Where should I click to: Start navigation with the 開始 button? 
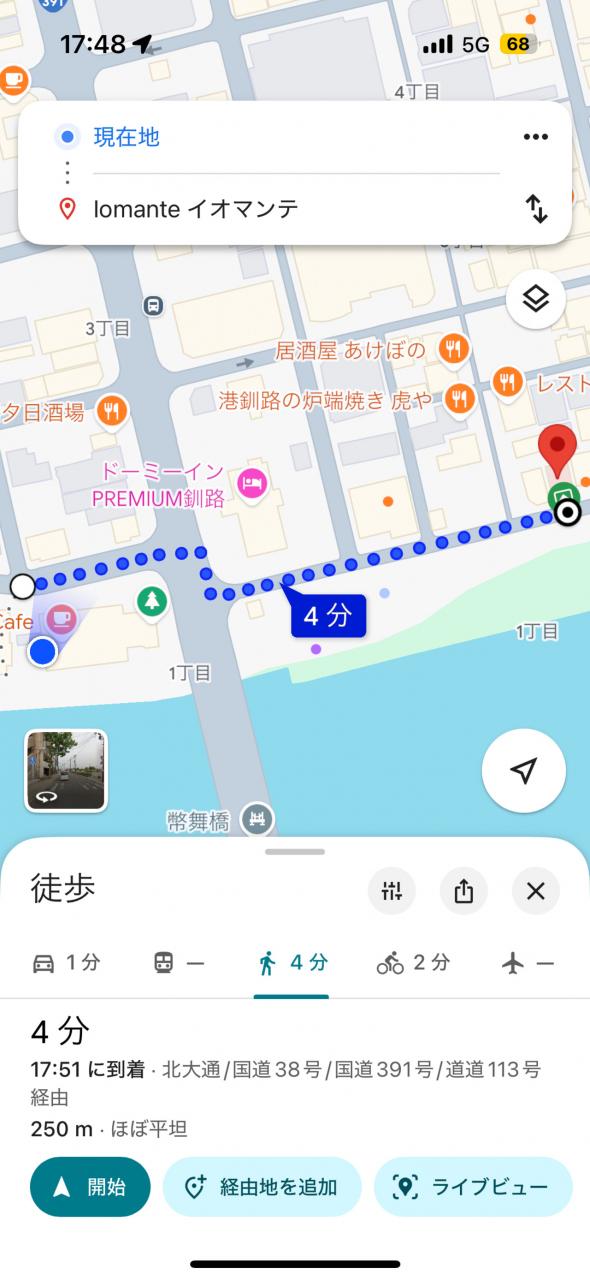pos(90,1187)
